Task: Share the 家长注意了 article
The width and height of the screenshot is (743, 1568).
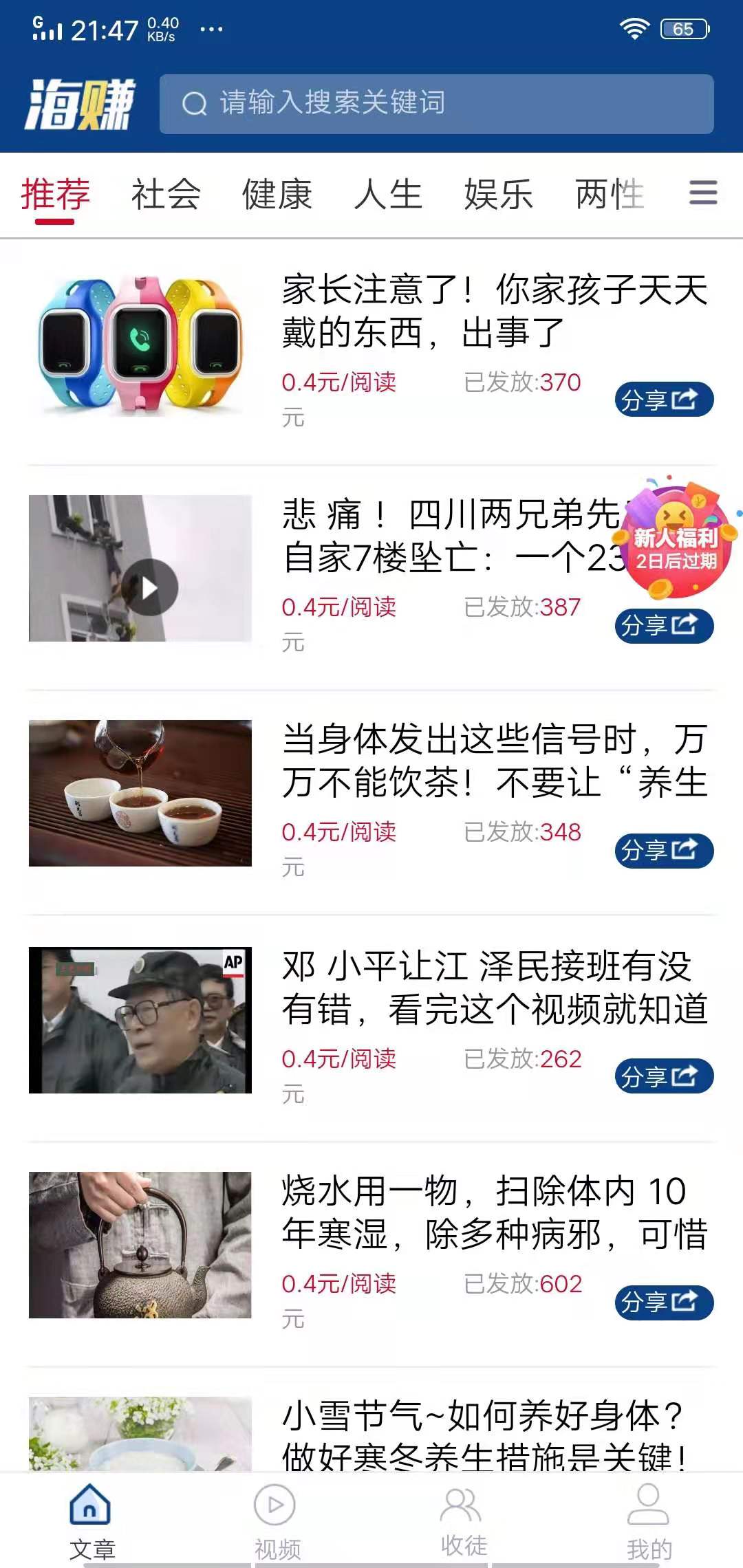Action: (x=663, y=398)
